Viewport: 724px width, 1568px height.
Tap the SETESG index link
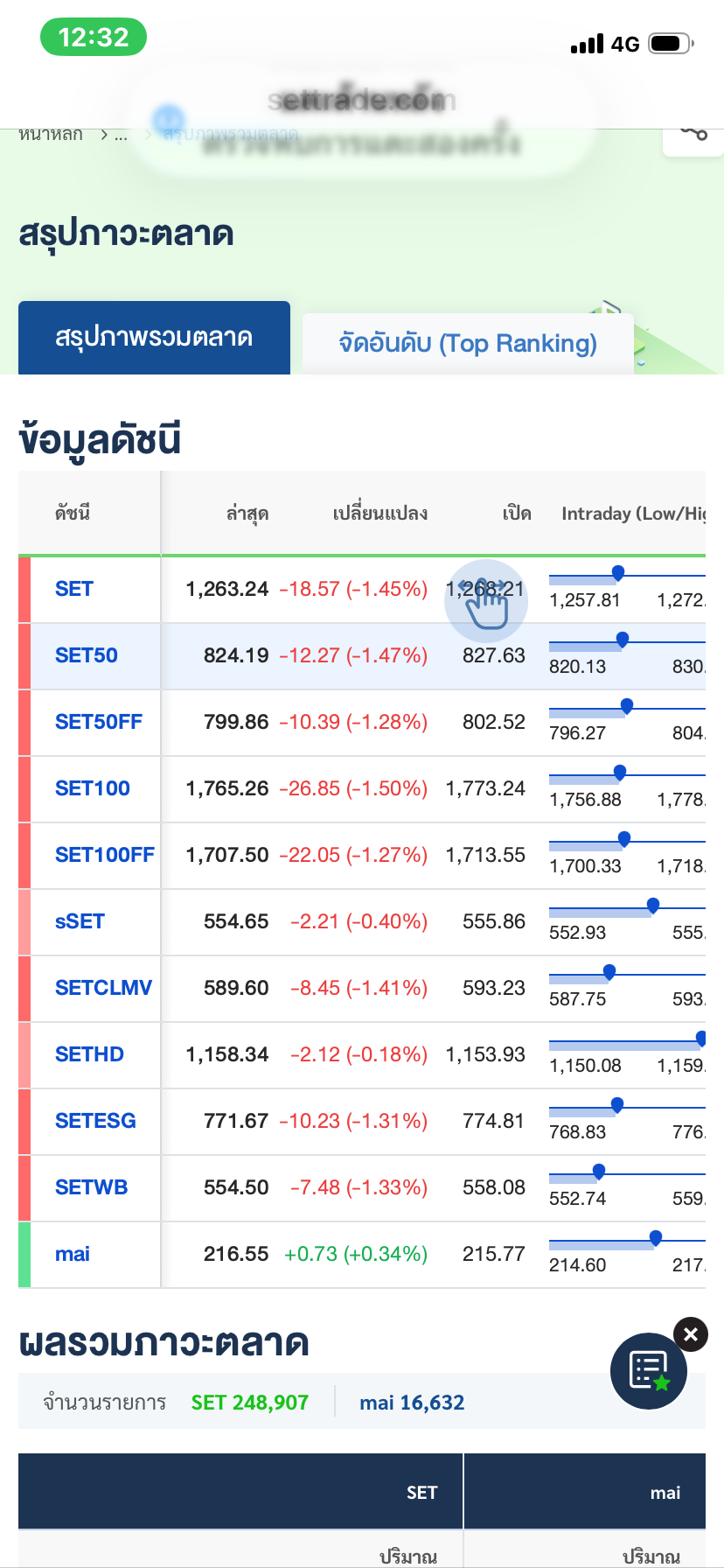coord(95,1121)
